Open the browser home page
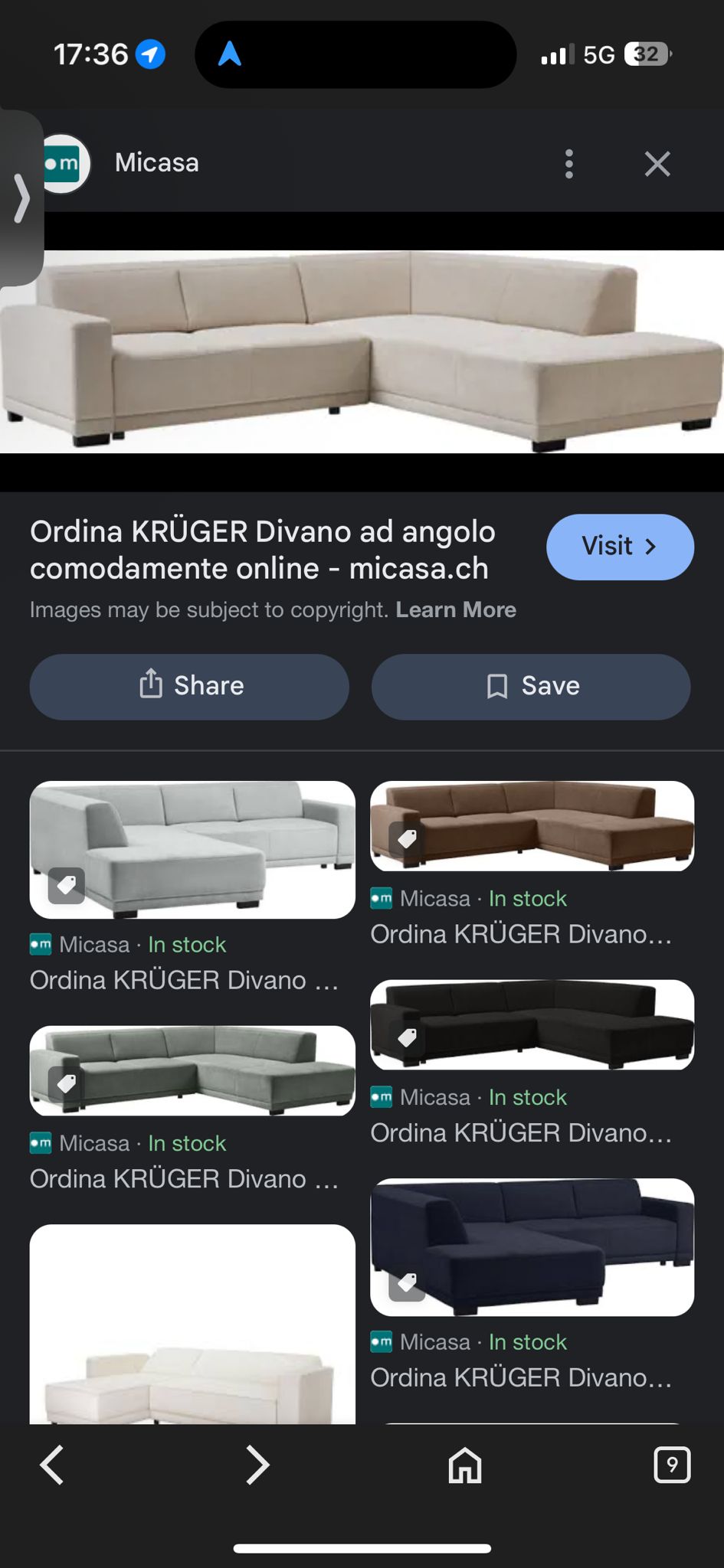The width and height of the screenshot is (724, 1568). pyautogui.click(x=465, y=1465)
